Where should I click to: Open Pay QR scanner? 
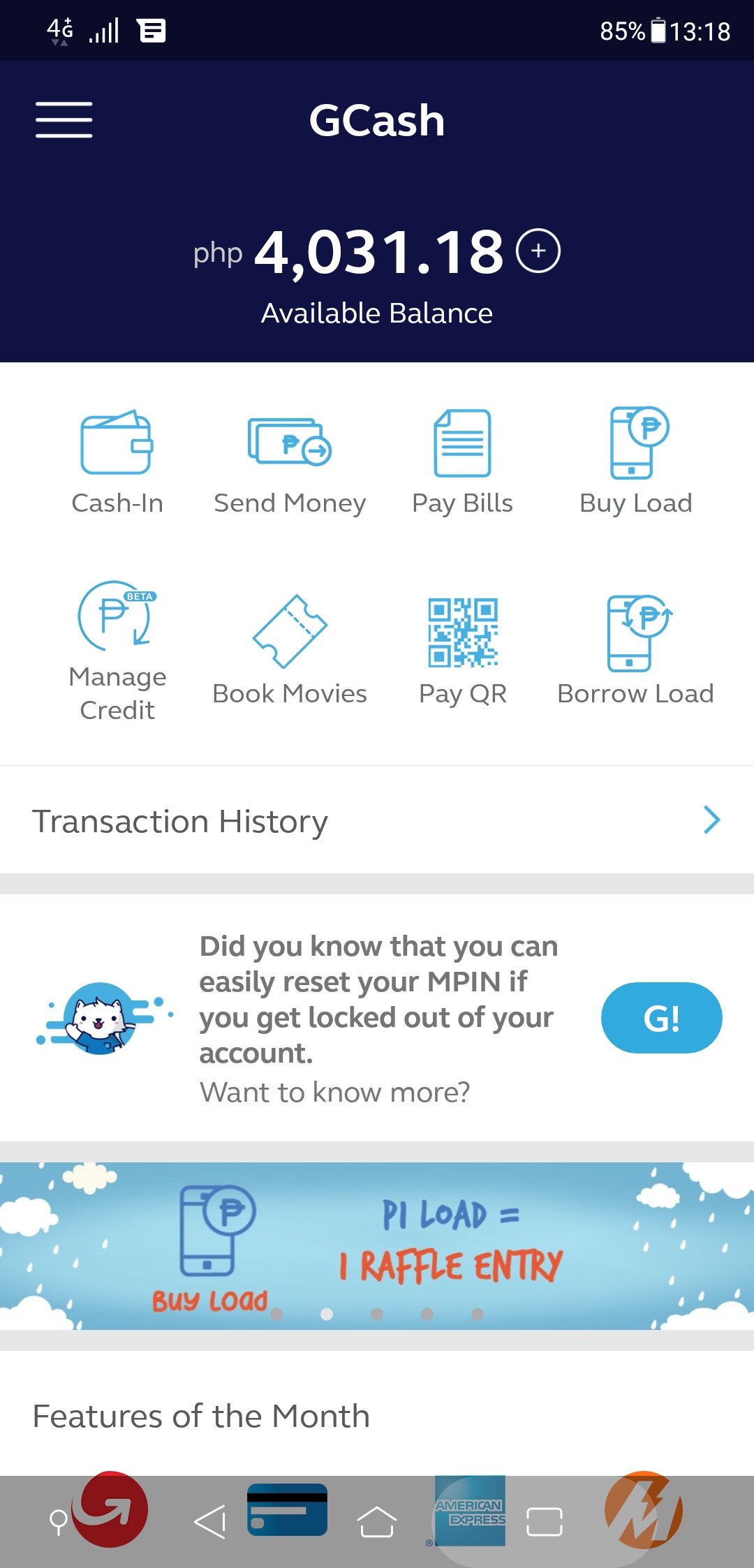pyautogui.click(x=462, y=651)
